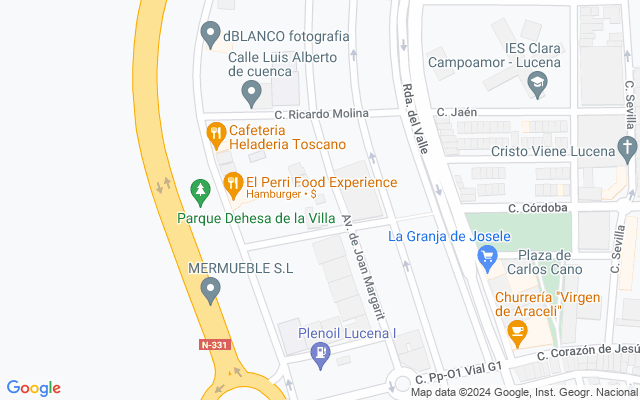Select the Parque Dehesa de la Villa pin
This screenshot has width=640, height=400.
pyautogui.click(x=200, y=188)
